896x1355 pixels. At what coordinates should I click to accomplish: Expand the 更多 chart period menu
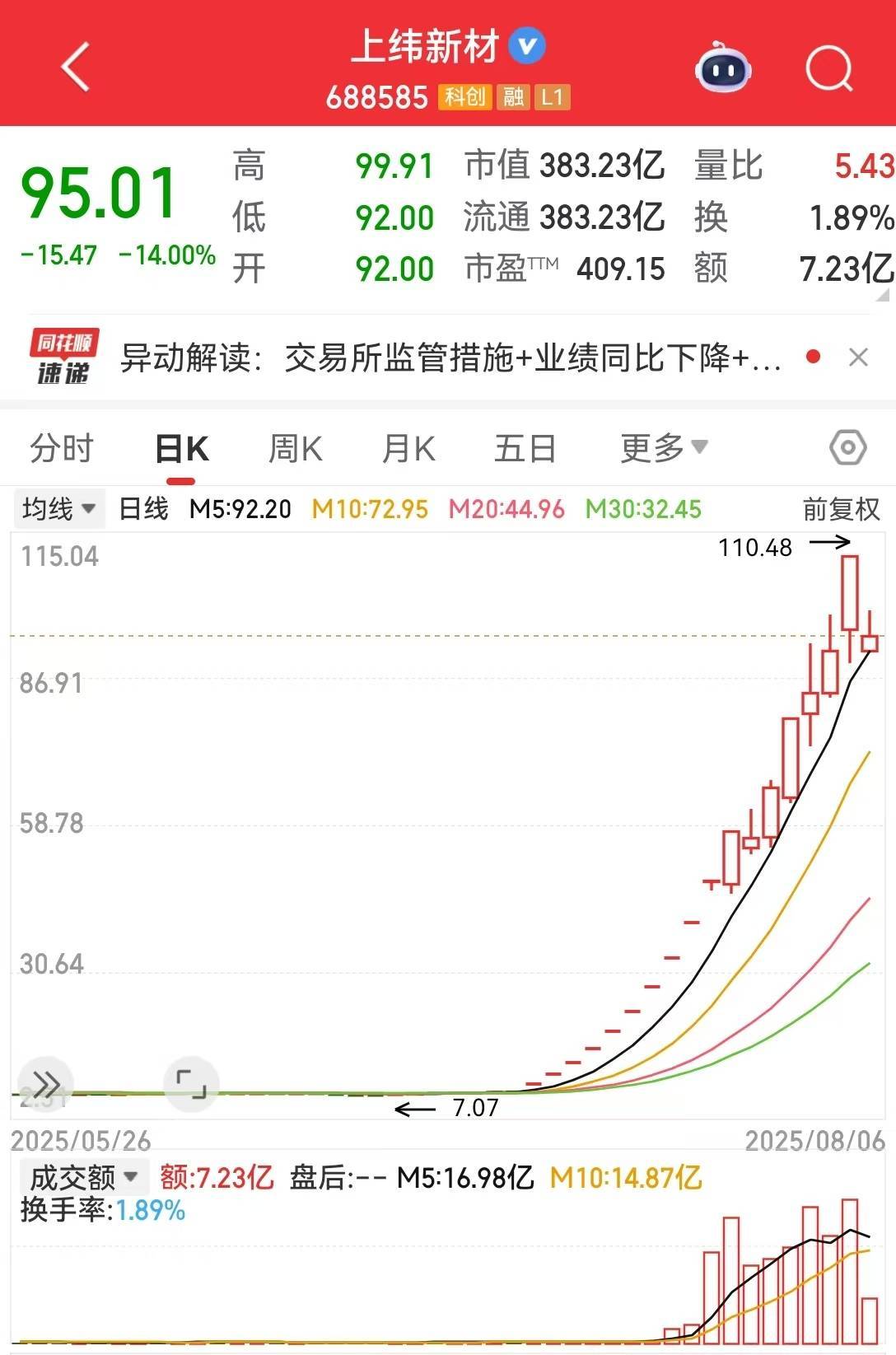pos(663,448)
